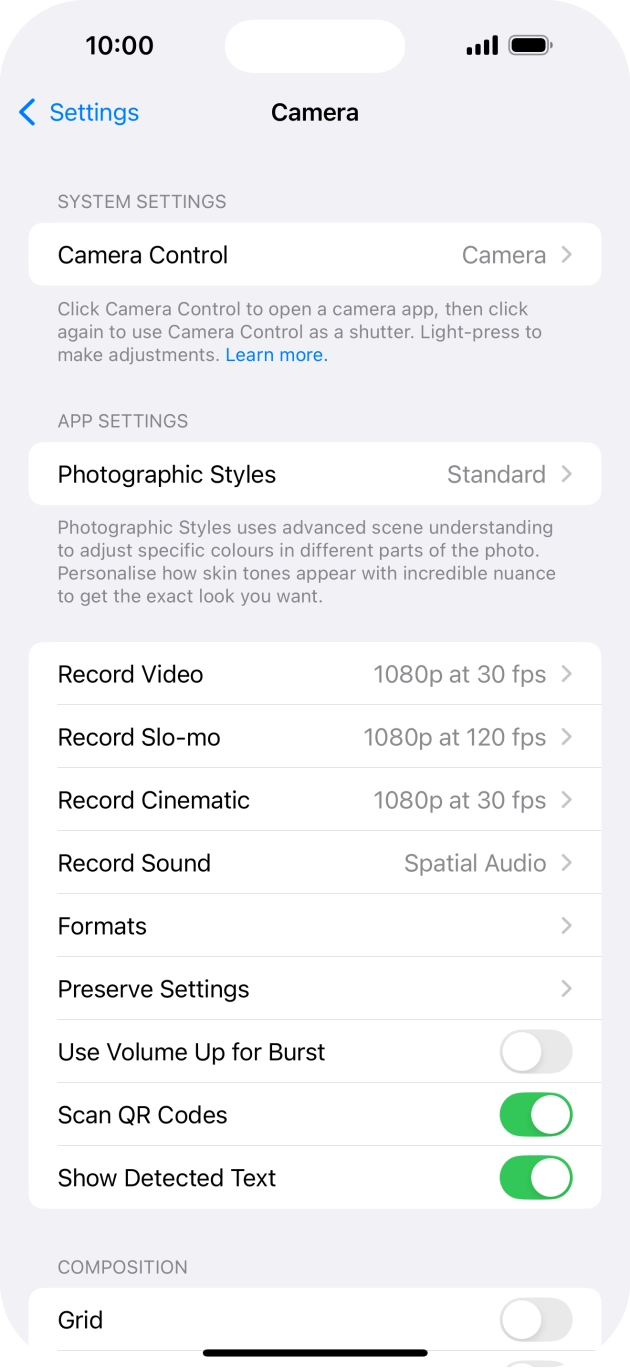Image resolution: width=630 pixels, height=1368 pixels.
Task: Open Record Sound options
Action: coord(314,863)
